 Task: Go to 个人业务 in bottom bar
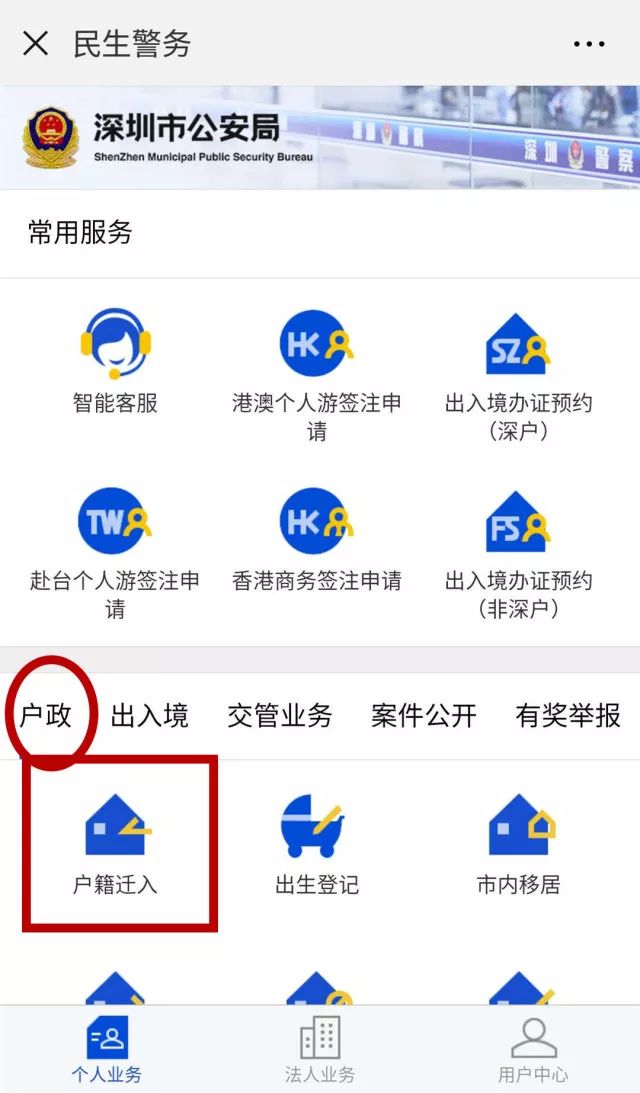[x=106, y=1050]
